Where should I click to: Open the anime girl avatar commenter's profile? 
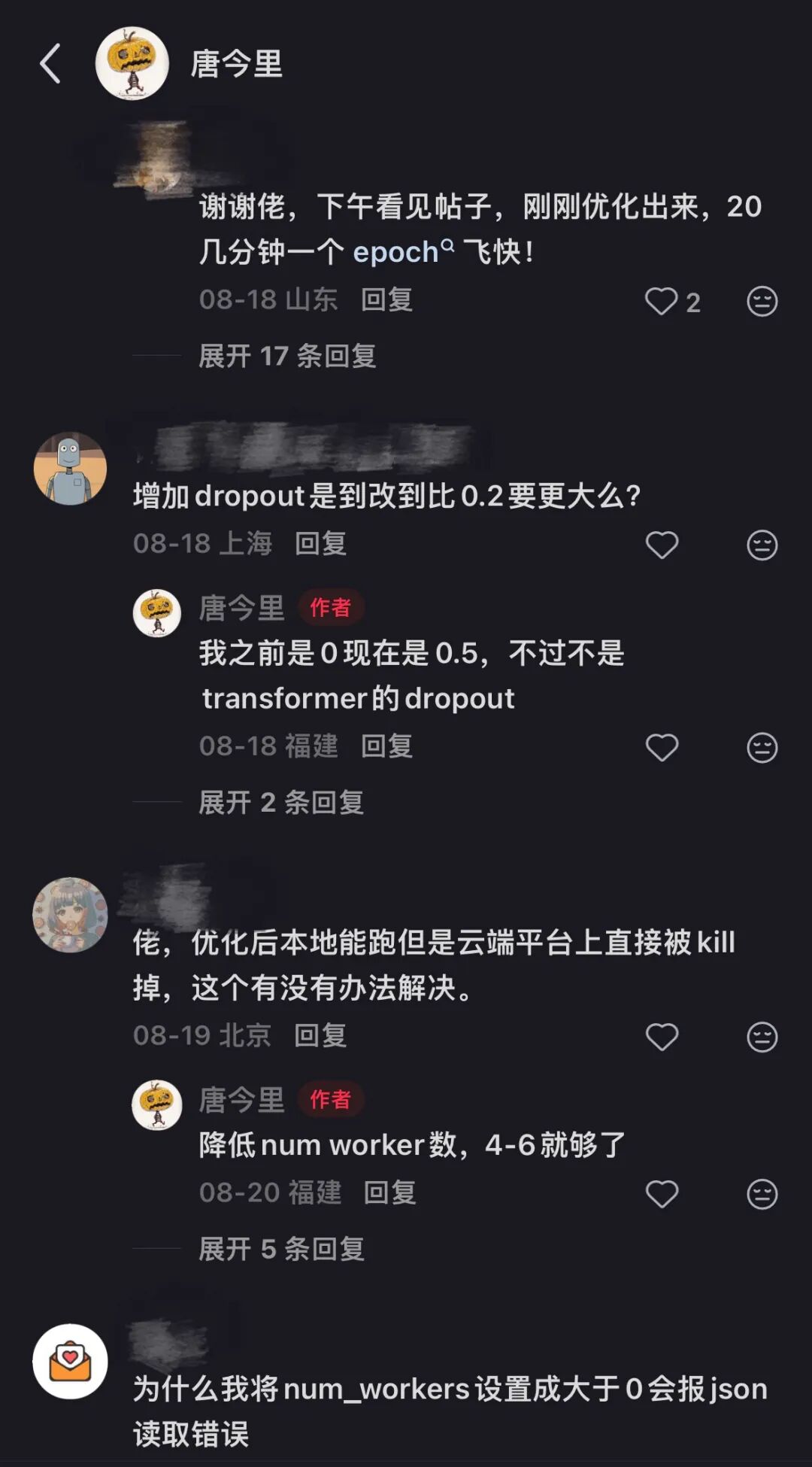[x=70, y=915]
